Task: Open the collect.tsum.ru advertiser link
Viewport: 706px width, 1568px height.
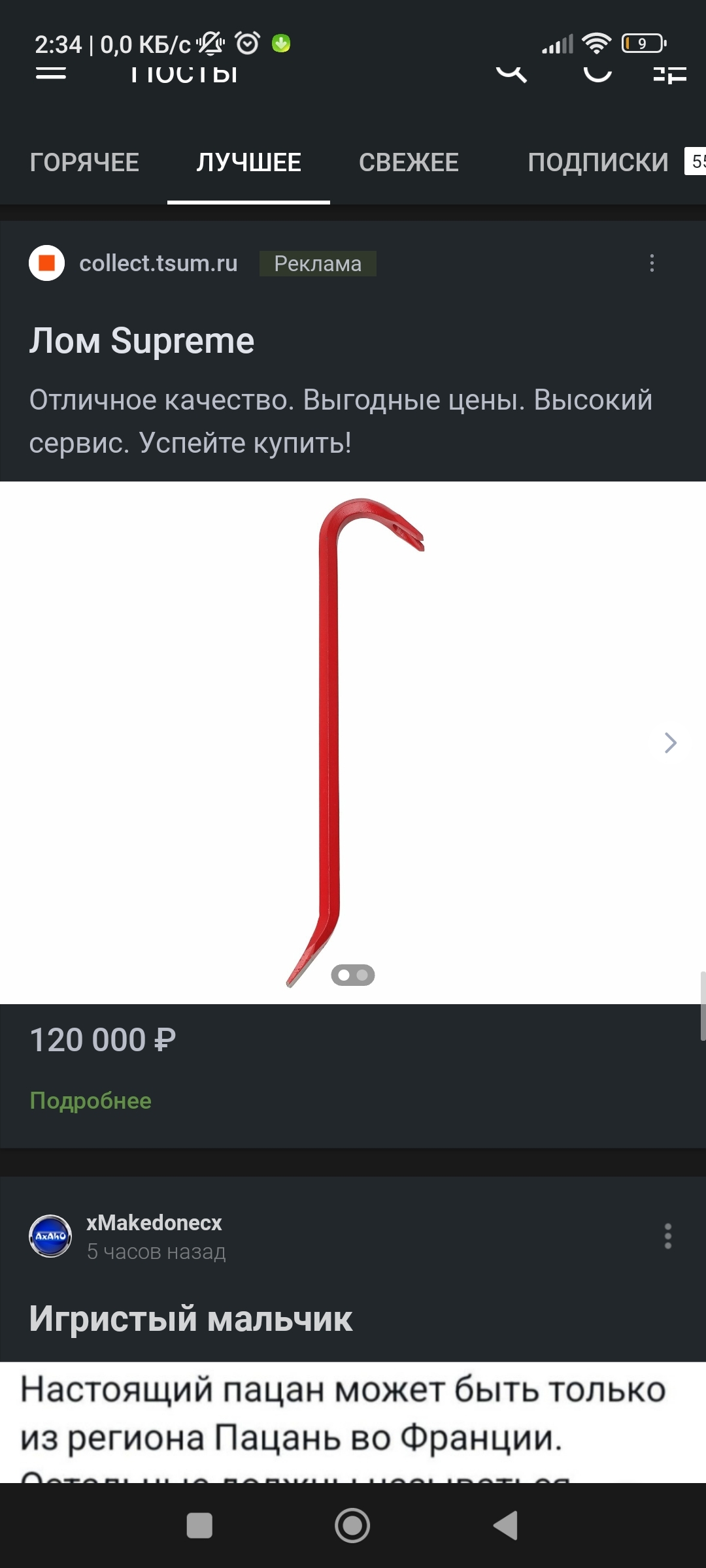Action: click(158, 263)
